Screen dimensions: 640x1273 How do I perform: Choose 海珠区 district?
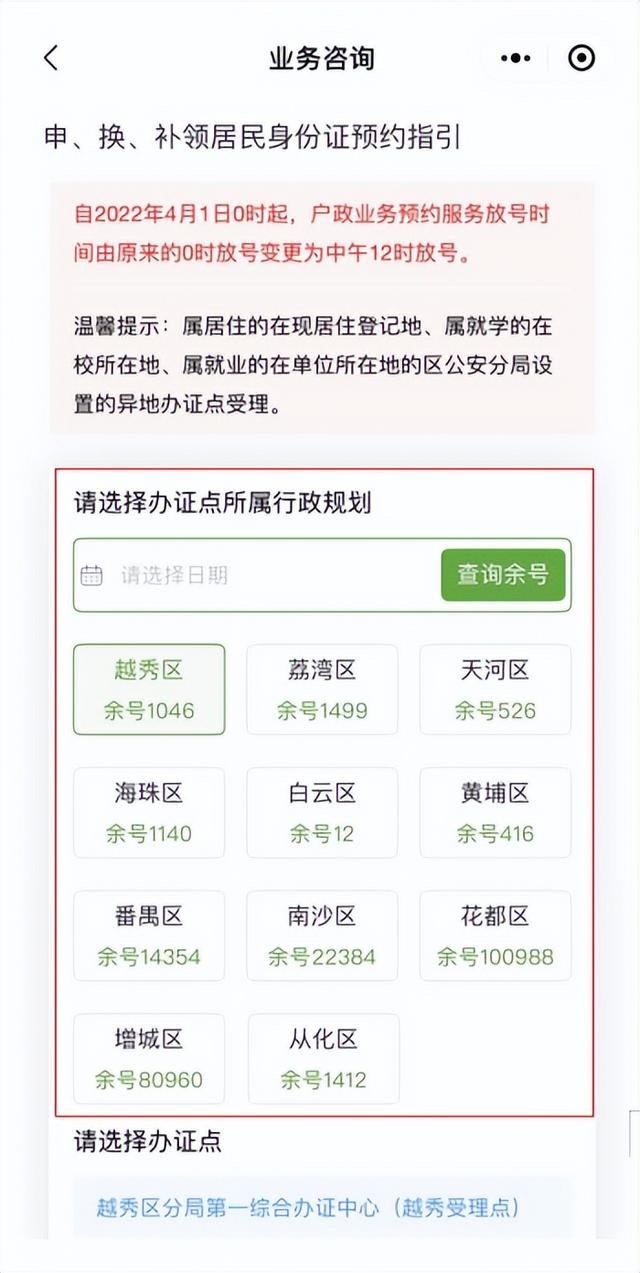point(149,813)
